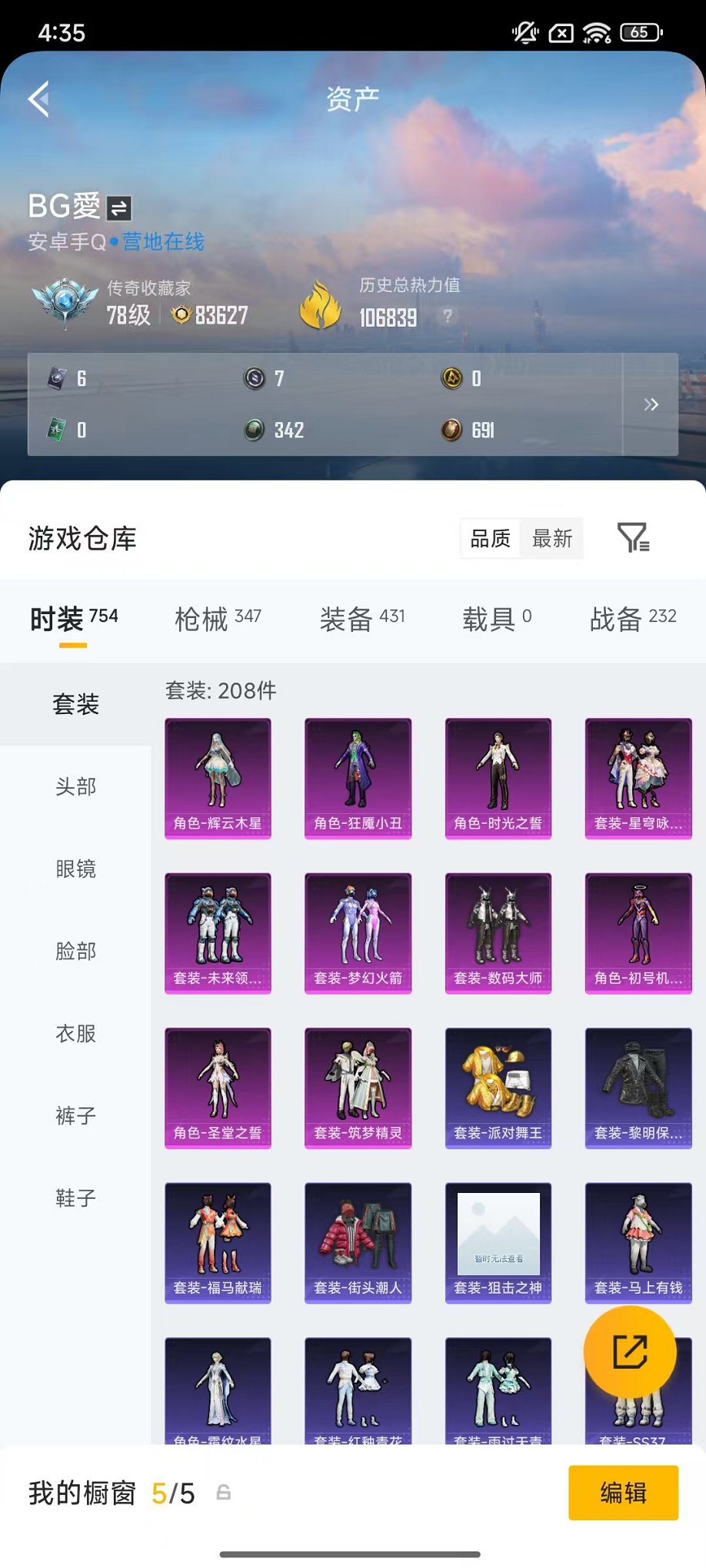Switch sorting to 品质
Viewport: 706px width, 1568px height.
(x=490, y=539)
